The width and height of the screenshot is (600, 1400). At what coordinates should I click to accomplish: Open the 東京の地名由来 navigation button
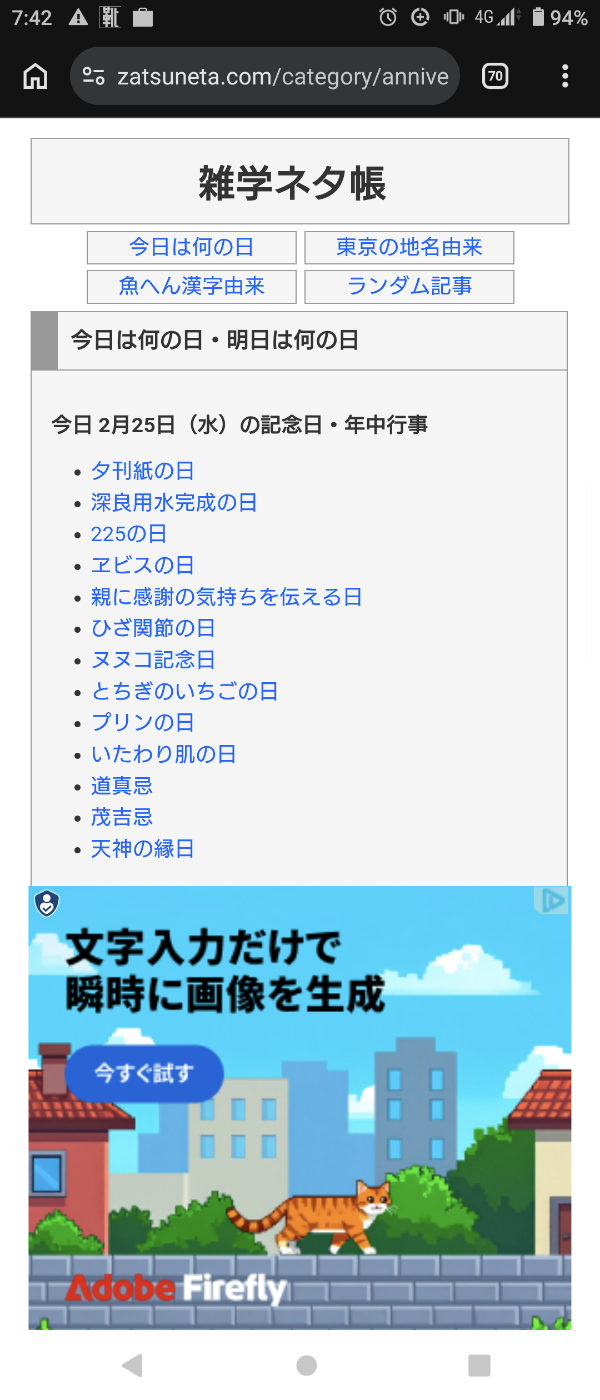[x=409, y=247]
